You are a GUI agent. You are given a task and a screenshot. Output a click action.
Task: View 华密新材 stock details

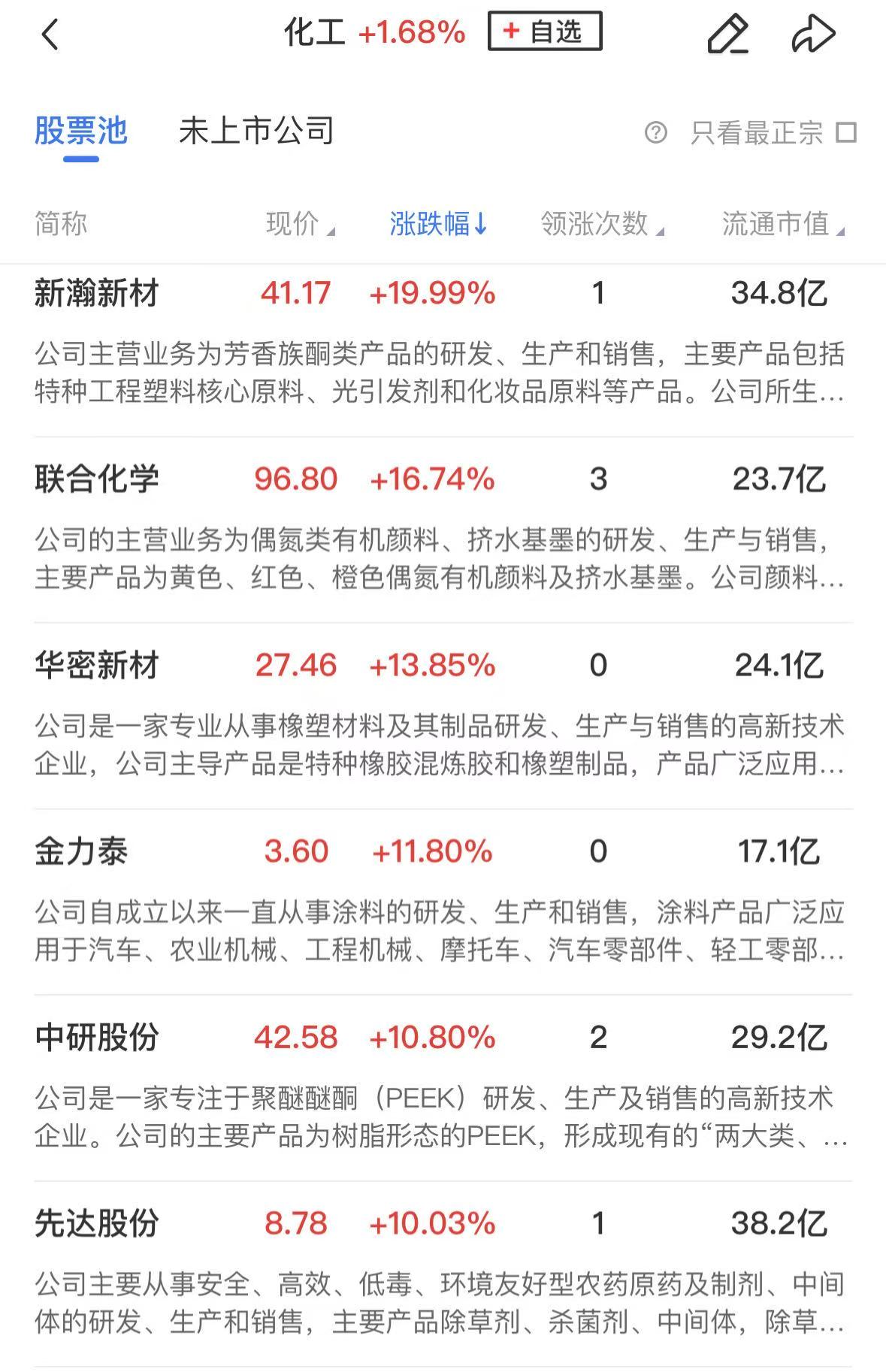click(x=96, y=666)
